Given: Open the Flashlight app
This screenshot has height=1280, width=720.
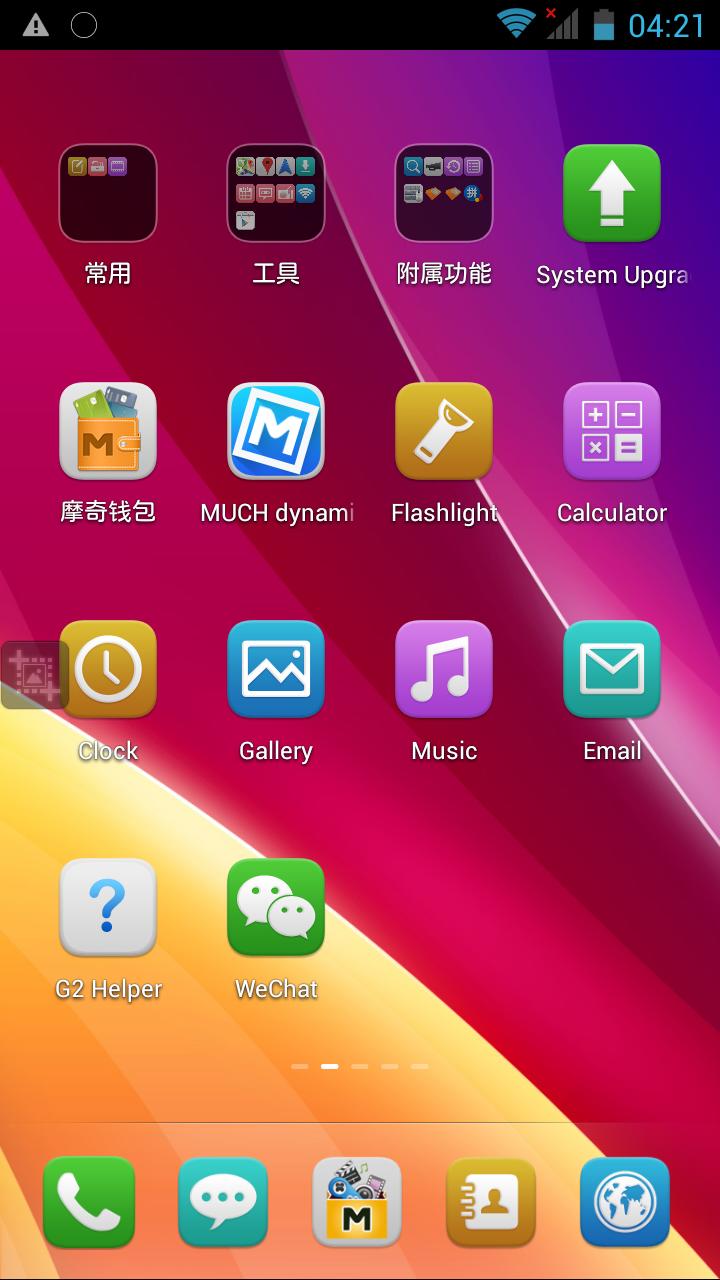Looking at the screenshot, I should point(444,432).
